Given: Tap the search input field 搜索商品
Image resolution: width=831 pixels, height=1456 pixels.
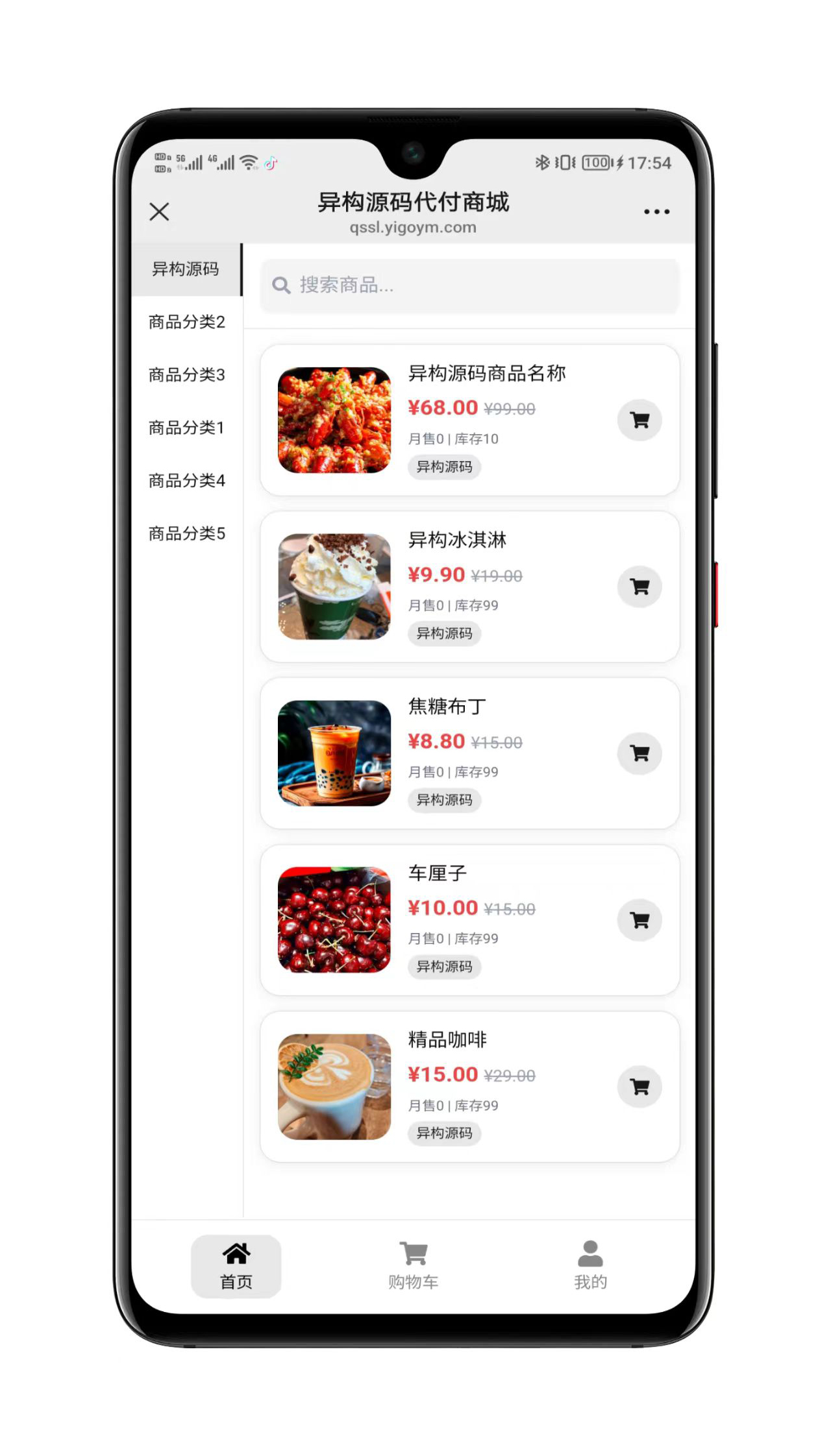Looking at the screenshot, I should pyautogui.click(x=469, y=285).
